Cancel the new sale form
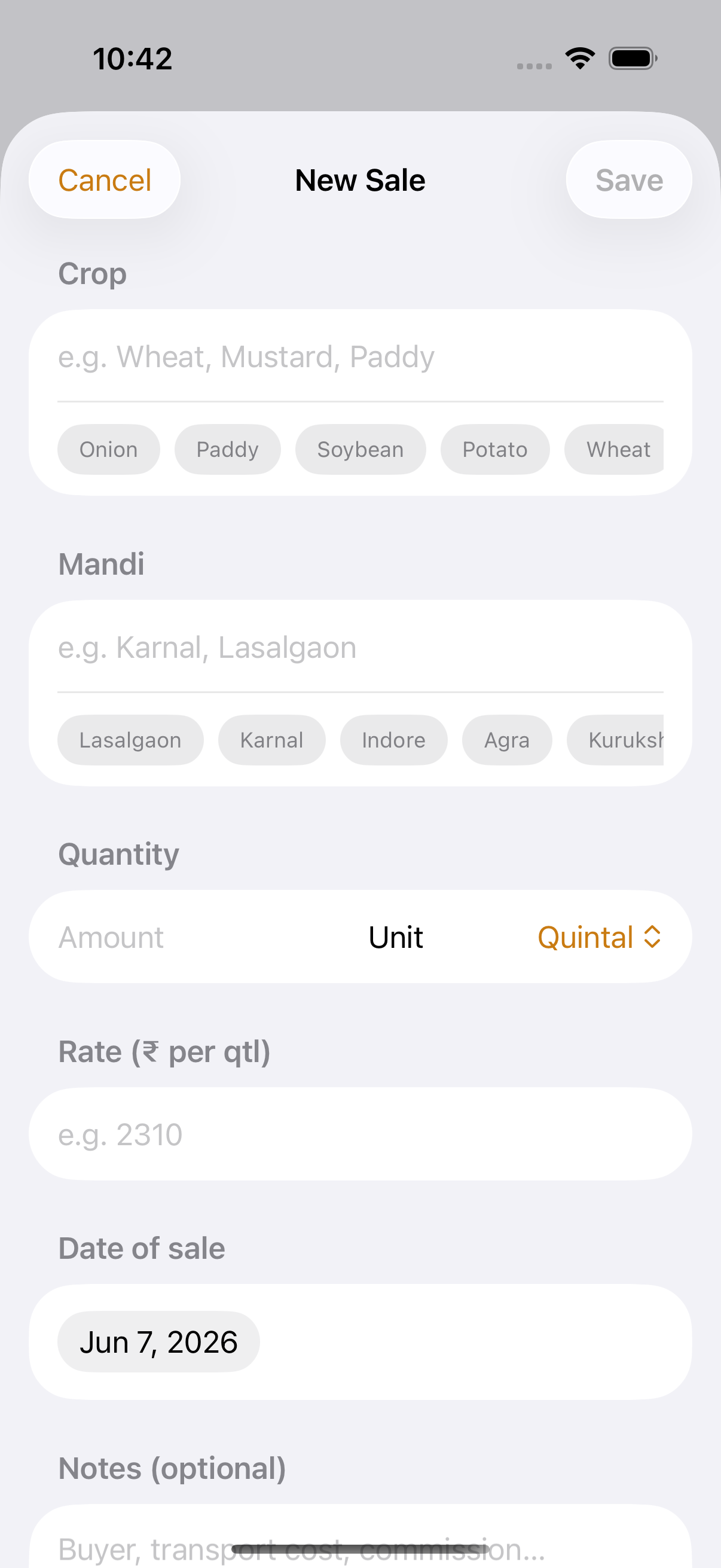This screenshot has width=721, height=1568. 104,180
